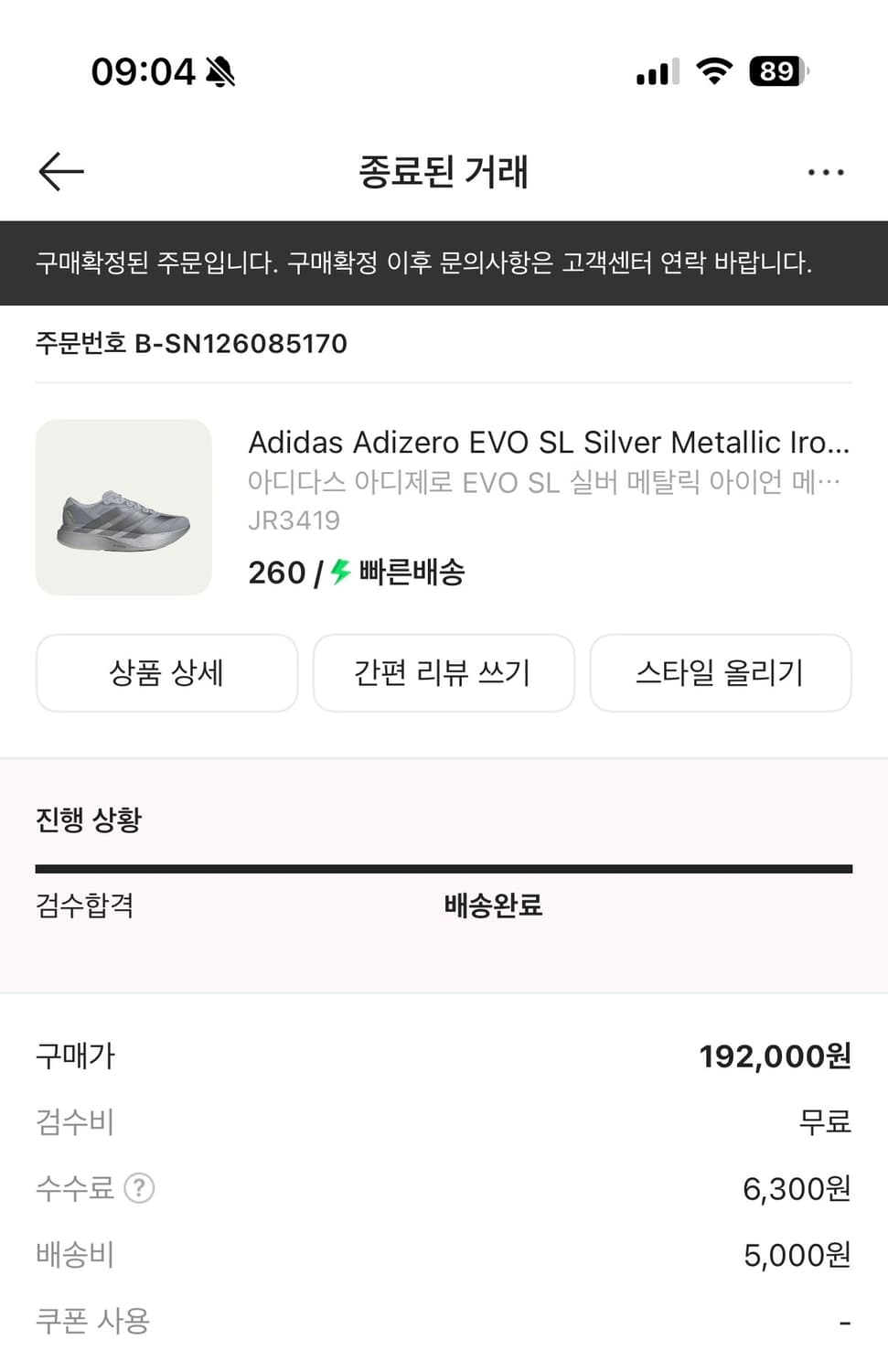Click the delivery progress bar

tap(443, 864)
